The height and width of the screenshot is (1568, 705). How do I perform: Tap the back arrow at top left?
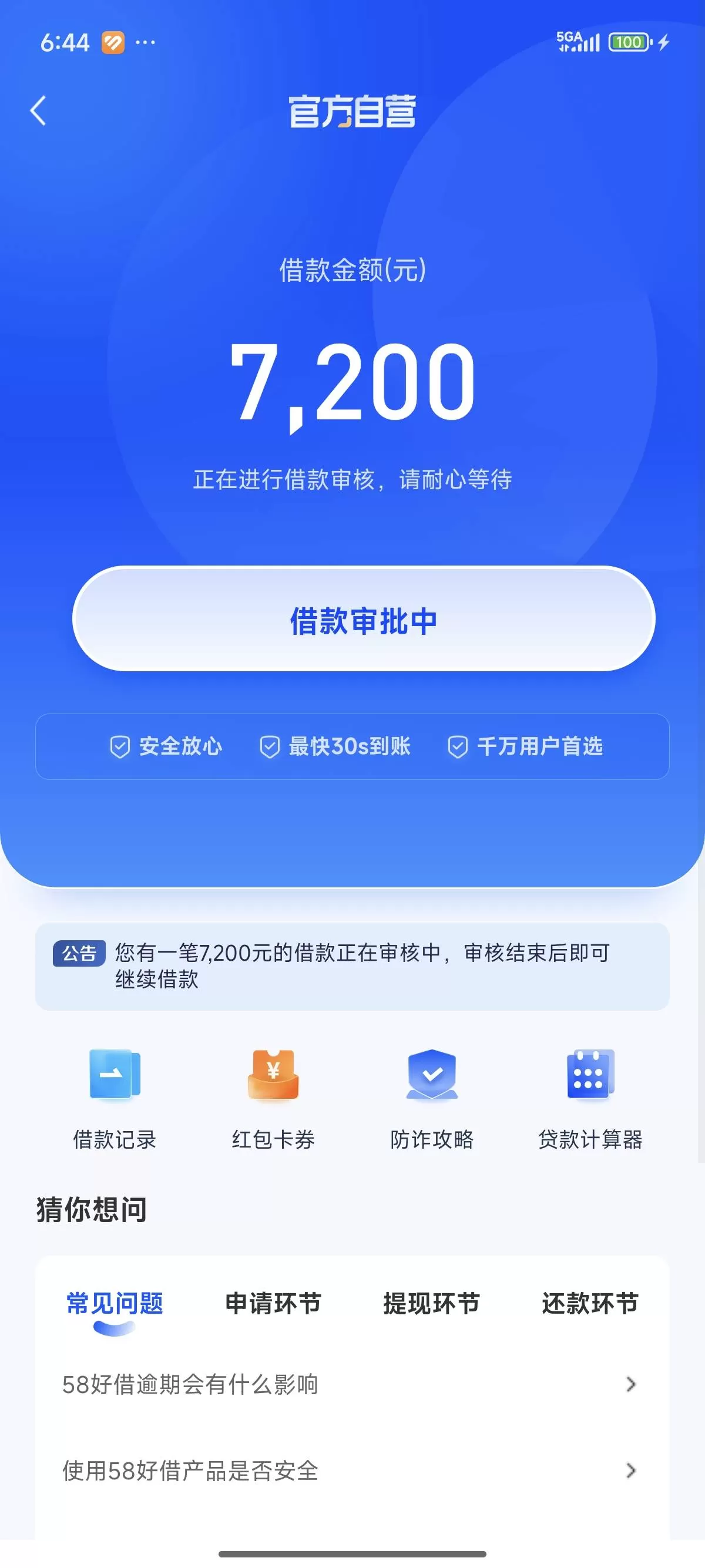[x=38, y=112]
